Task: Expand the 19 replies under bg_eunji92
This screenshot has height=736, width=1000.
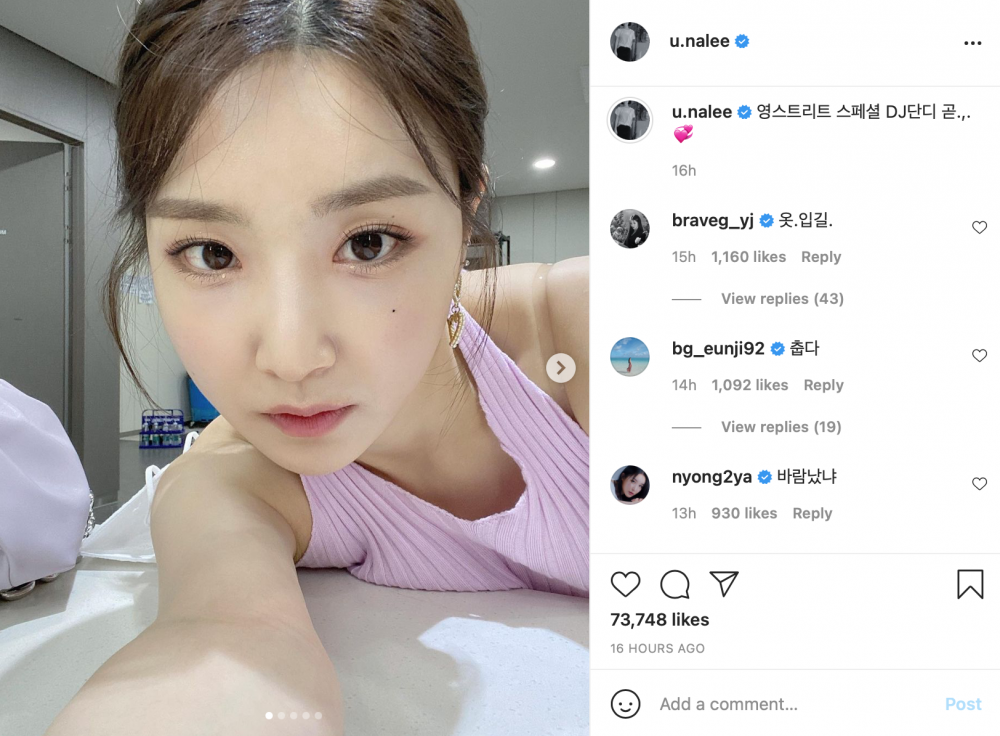Action: (781, 427)
